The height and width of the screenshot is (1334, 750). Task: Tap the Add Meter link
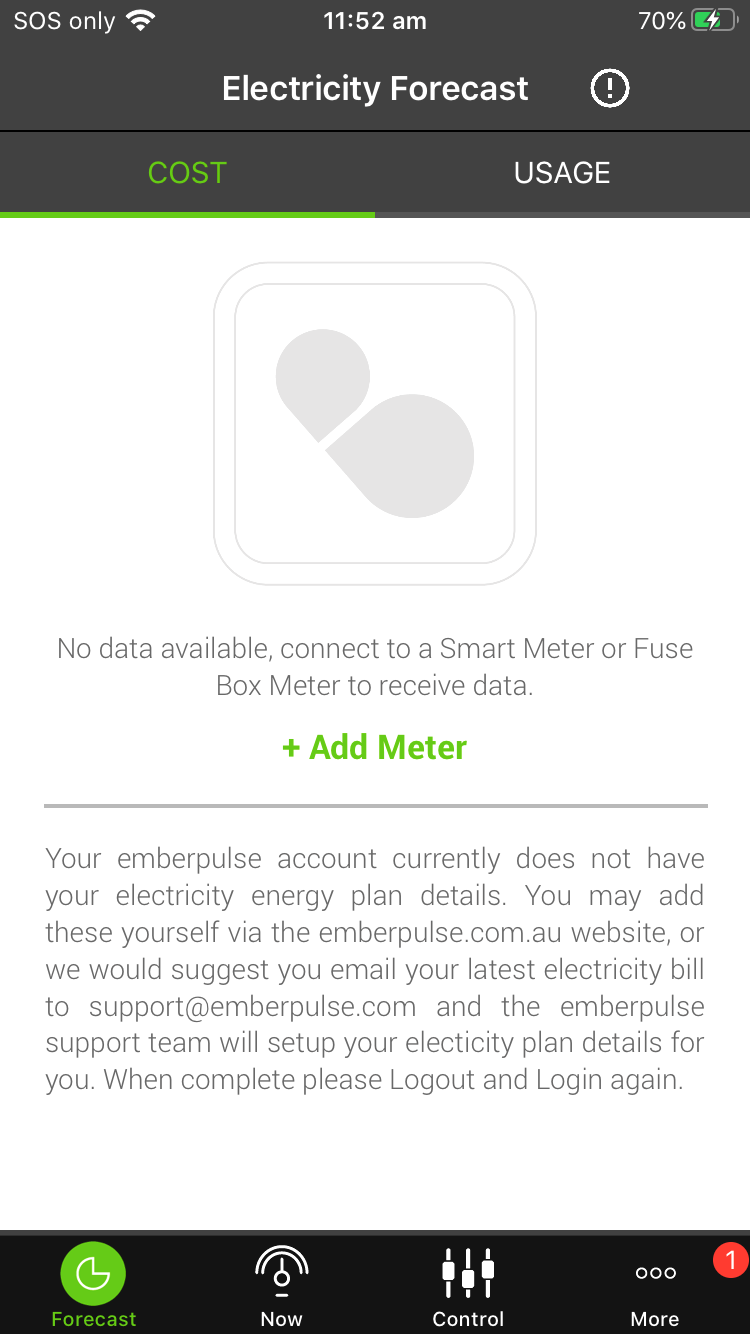(x=375, y=747)
